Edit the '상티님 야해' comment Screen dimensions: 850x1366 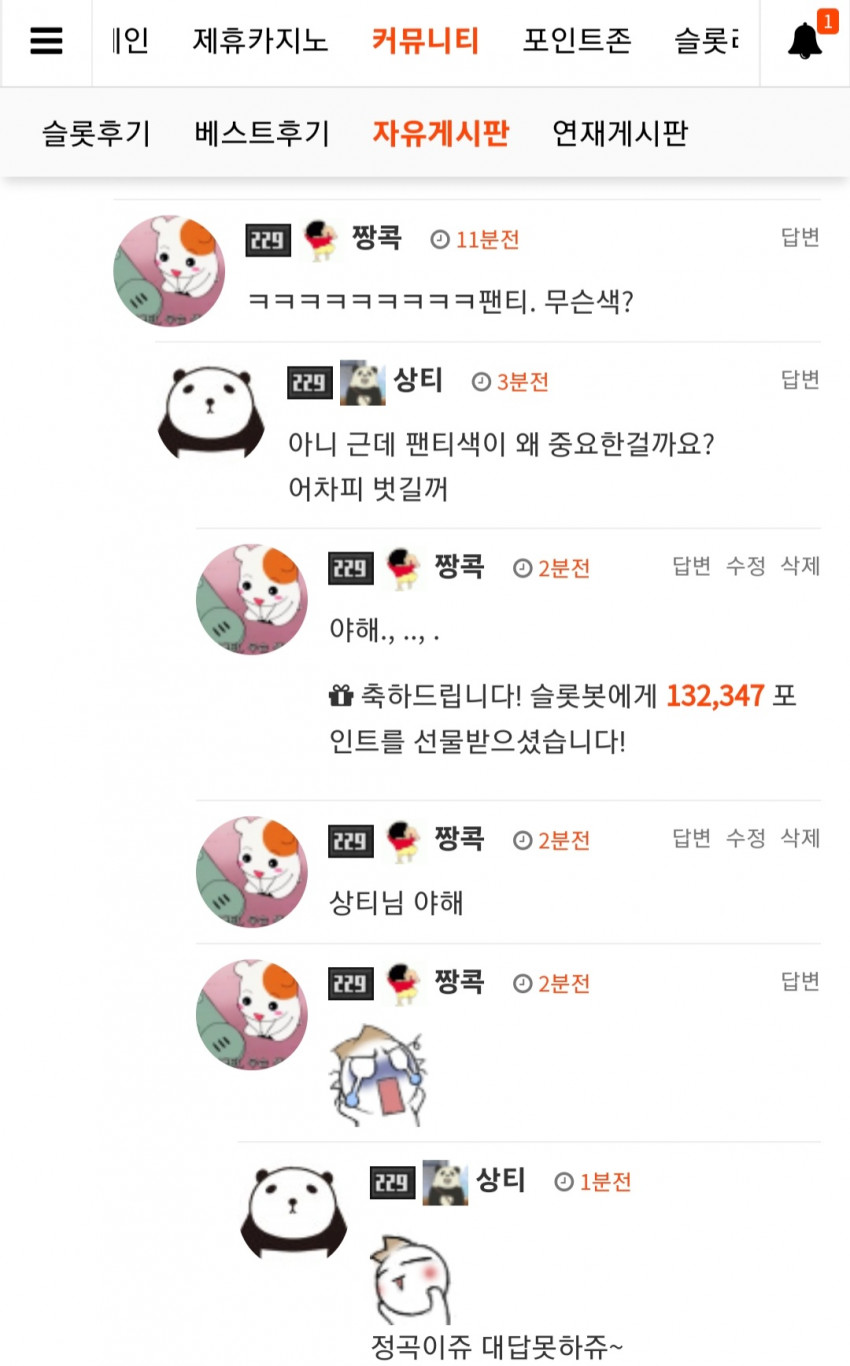click(745, 838)
